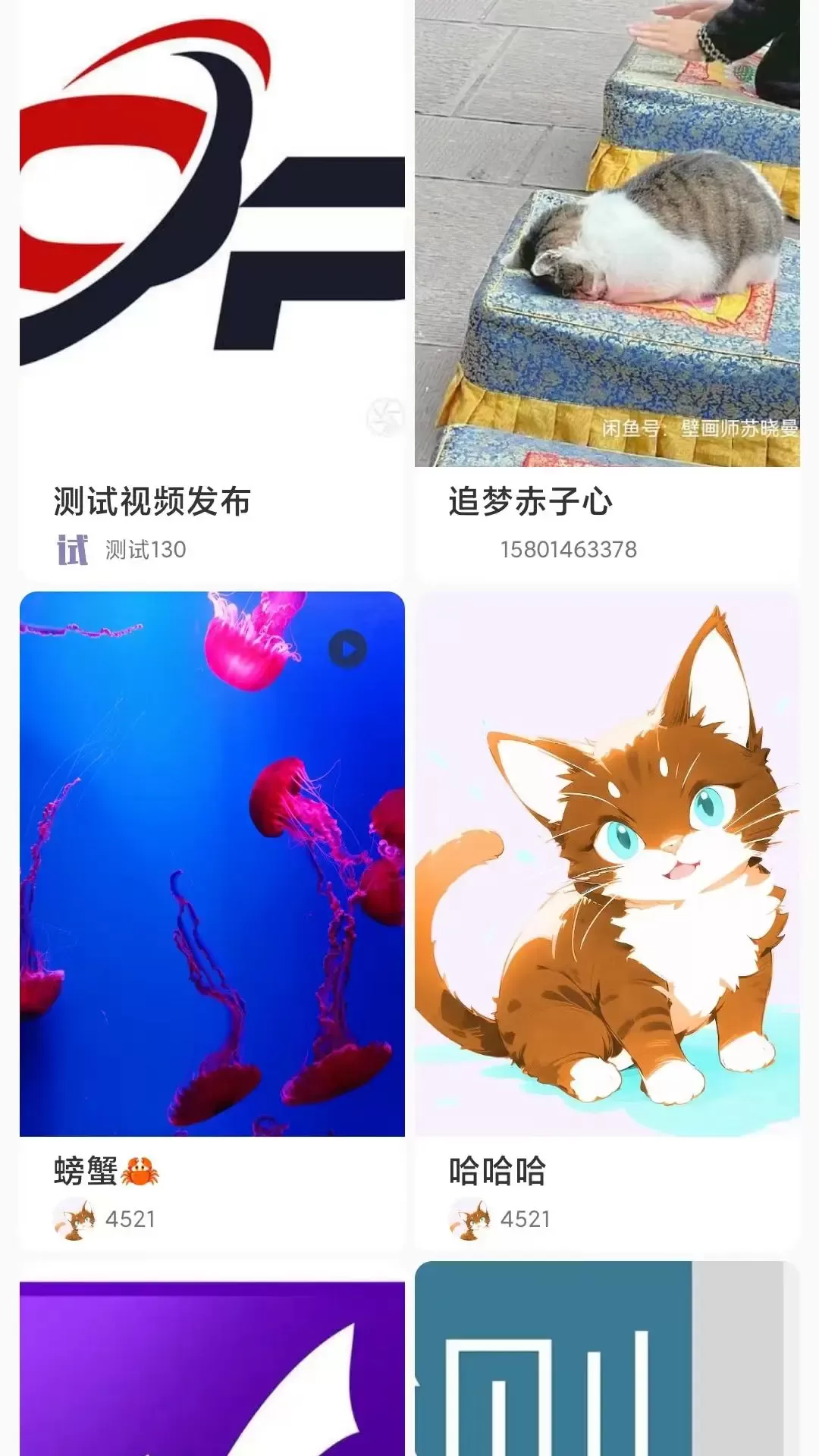
Task: Play the 螃蟹 jellyfish video post
Action: pyautogui.click(x=212, y=864)
